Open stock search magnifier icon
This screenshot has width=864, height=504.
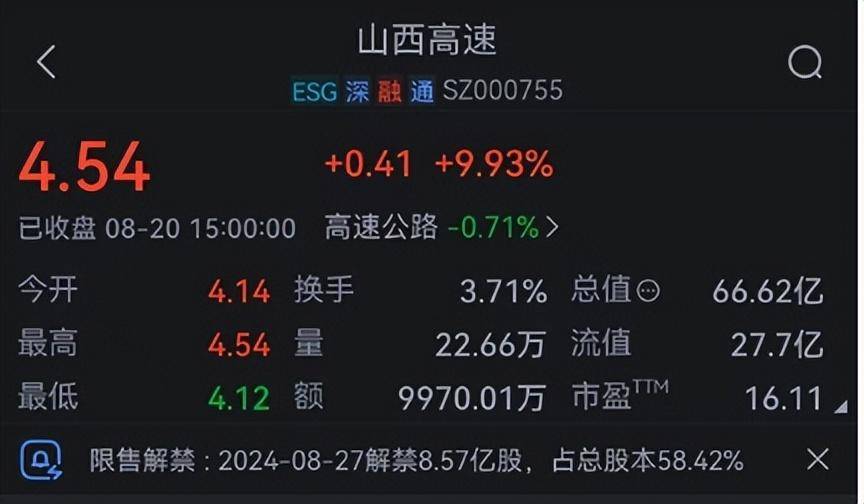point(804,63)
